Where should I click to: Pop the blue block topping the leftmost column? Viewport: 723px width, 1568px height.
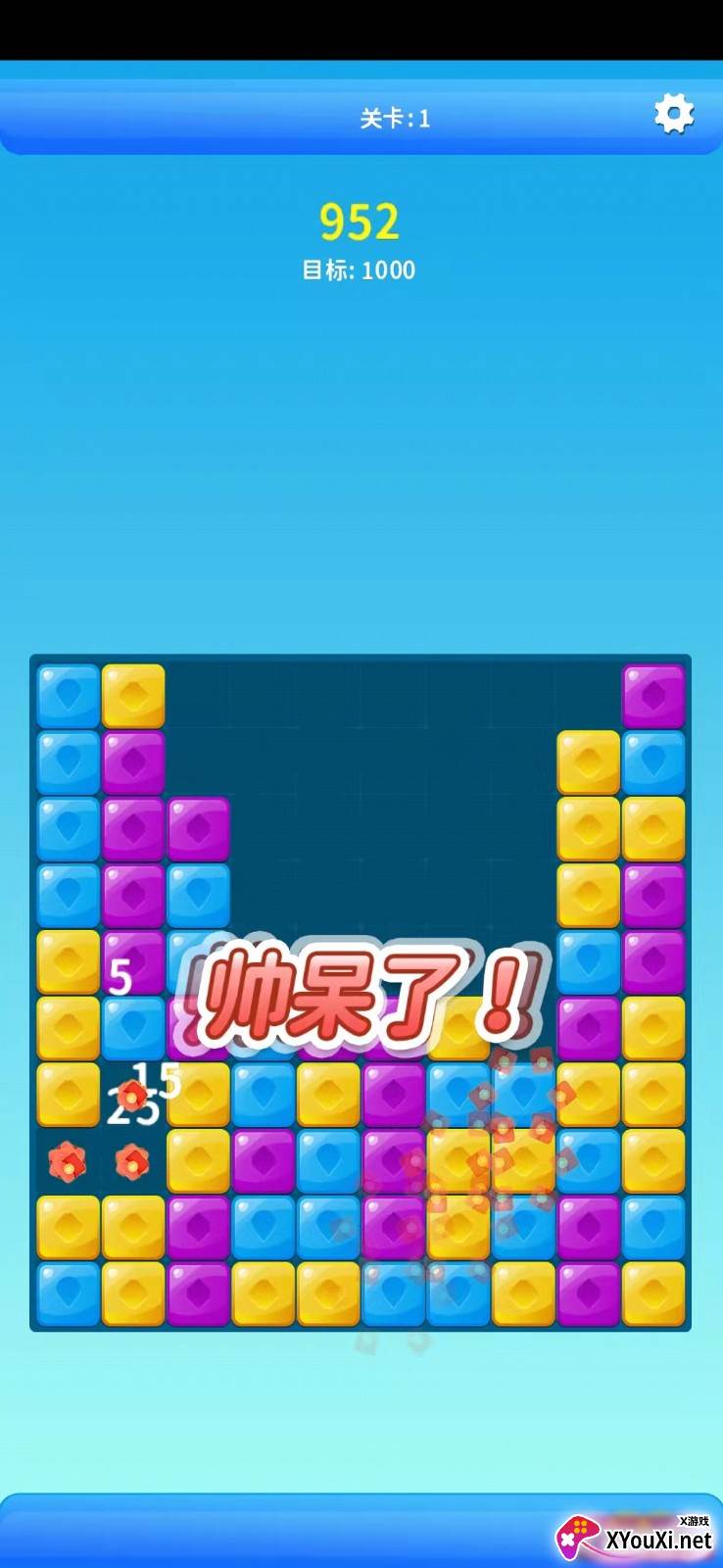point(69,697)
